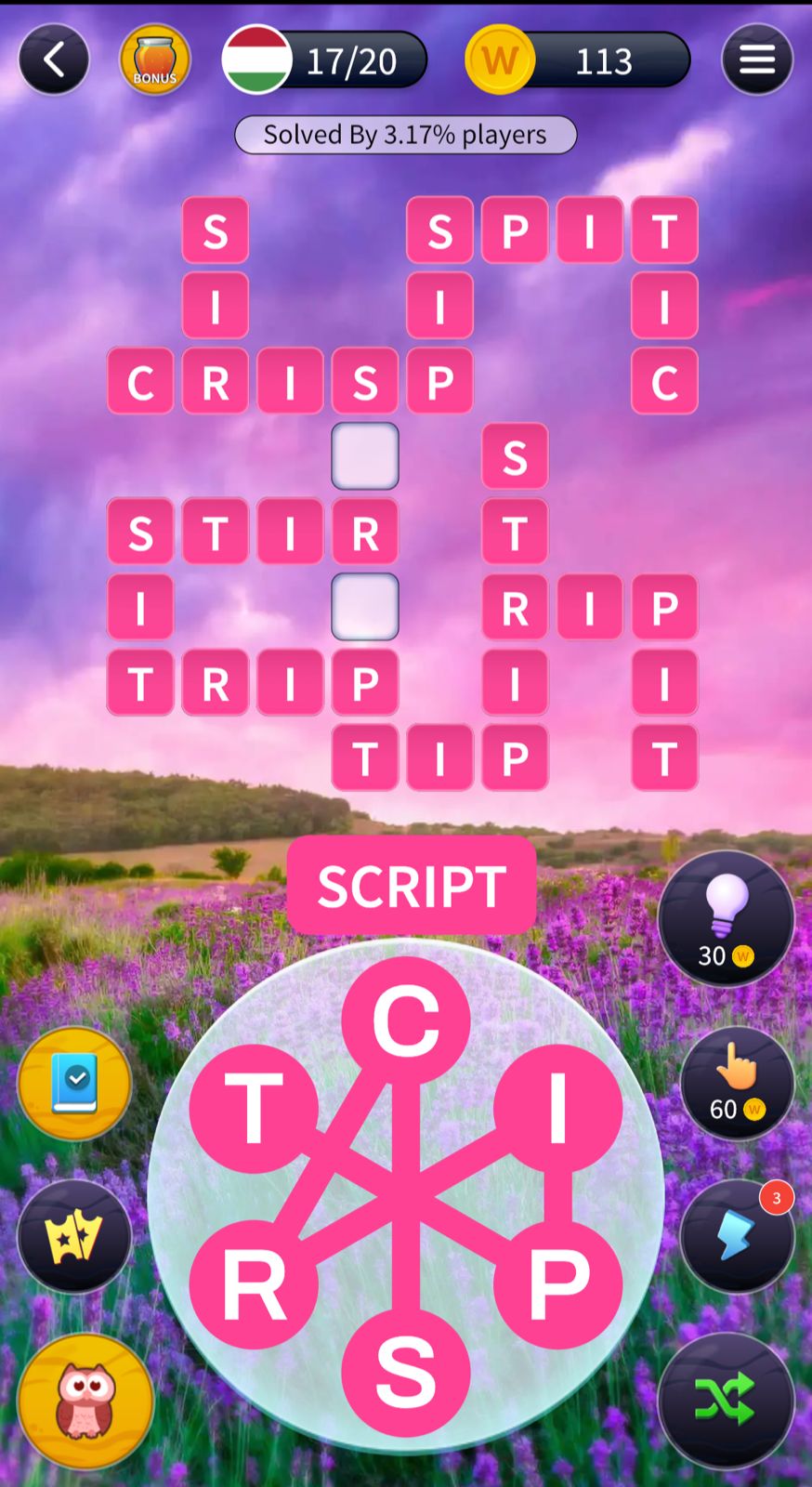Open the coin balance showing 113
Screen dimensions: 812x1487
click(578, 60)
